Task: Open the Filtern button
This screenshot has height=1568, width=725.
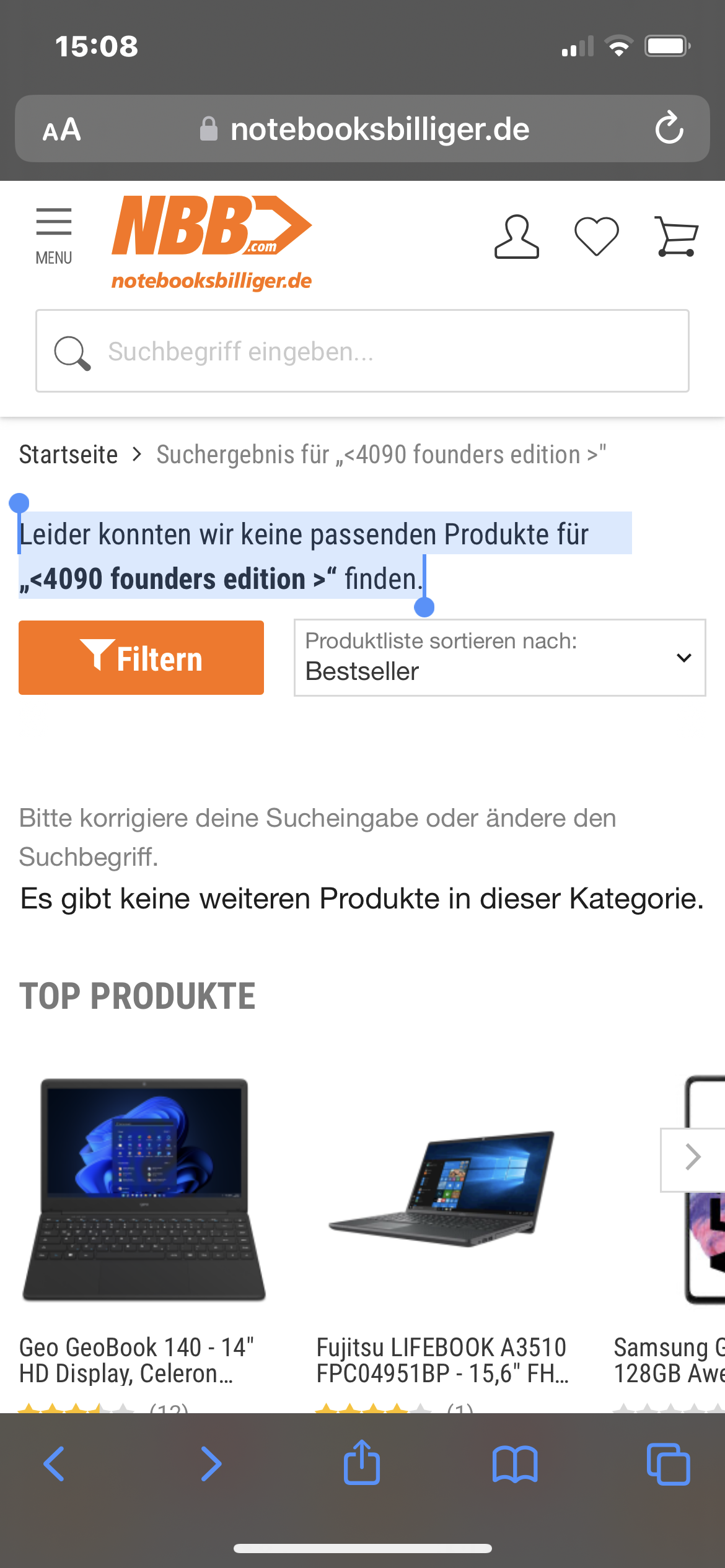Action: pos(141,658)
